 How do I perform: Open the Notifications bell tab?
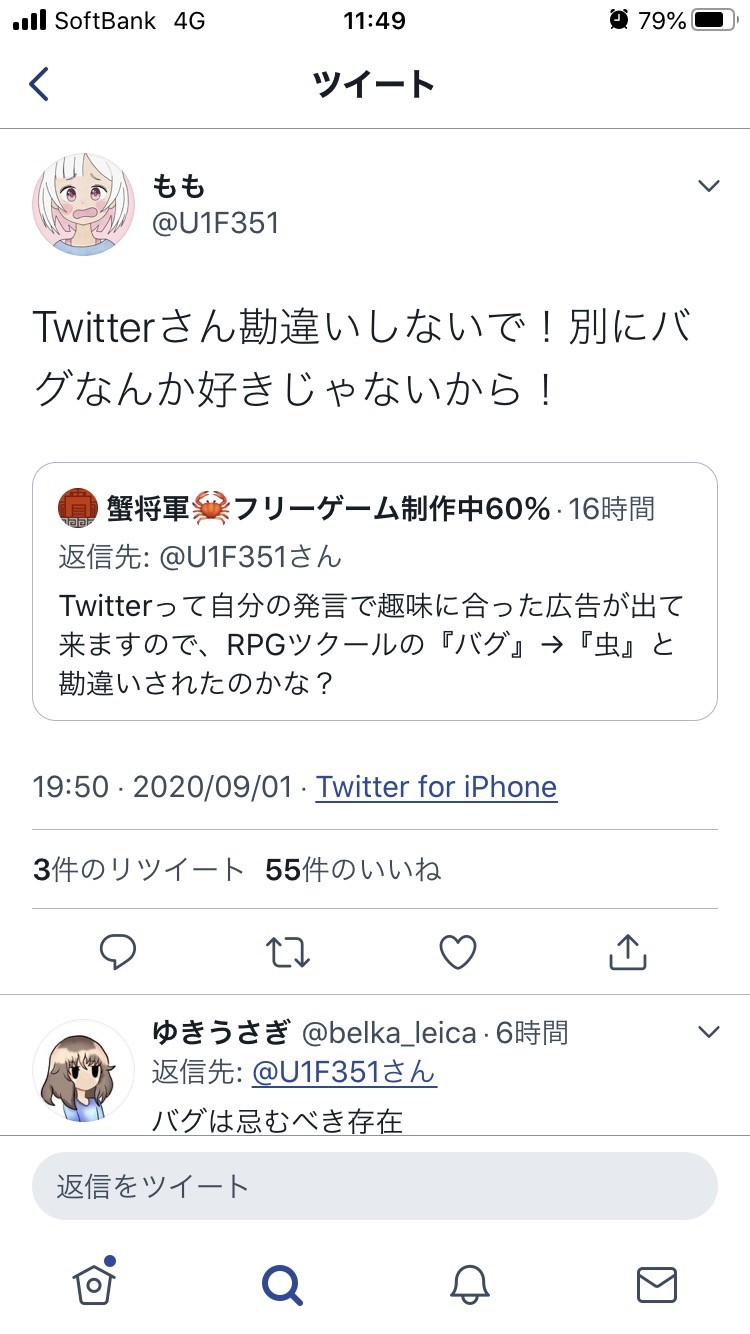tap(469, 1283)
